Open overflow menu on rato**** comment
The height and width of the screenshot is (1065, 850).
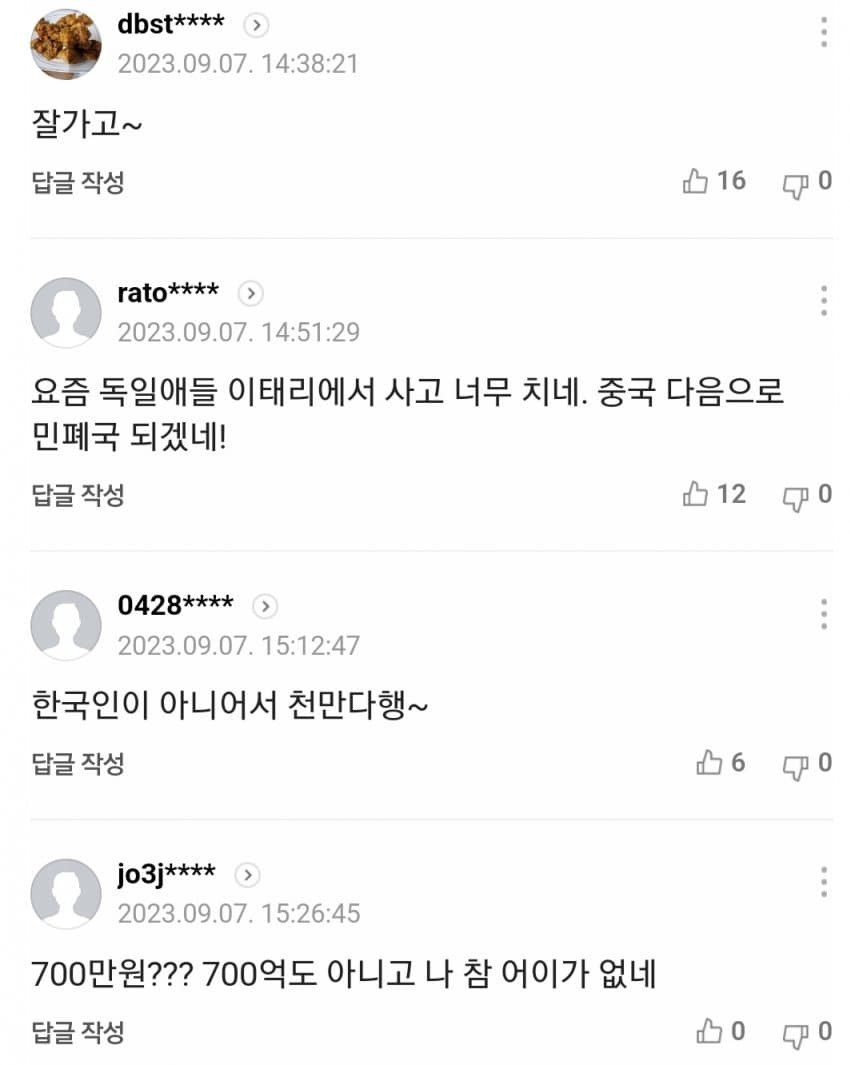[x=823, y=300]
